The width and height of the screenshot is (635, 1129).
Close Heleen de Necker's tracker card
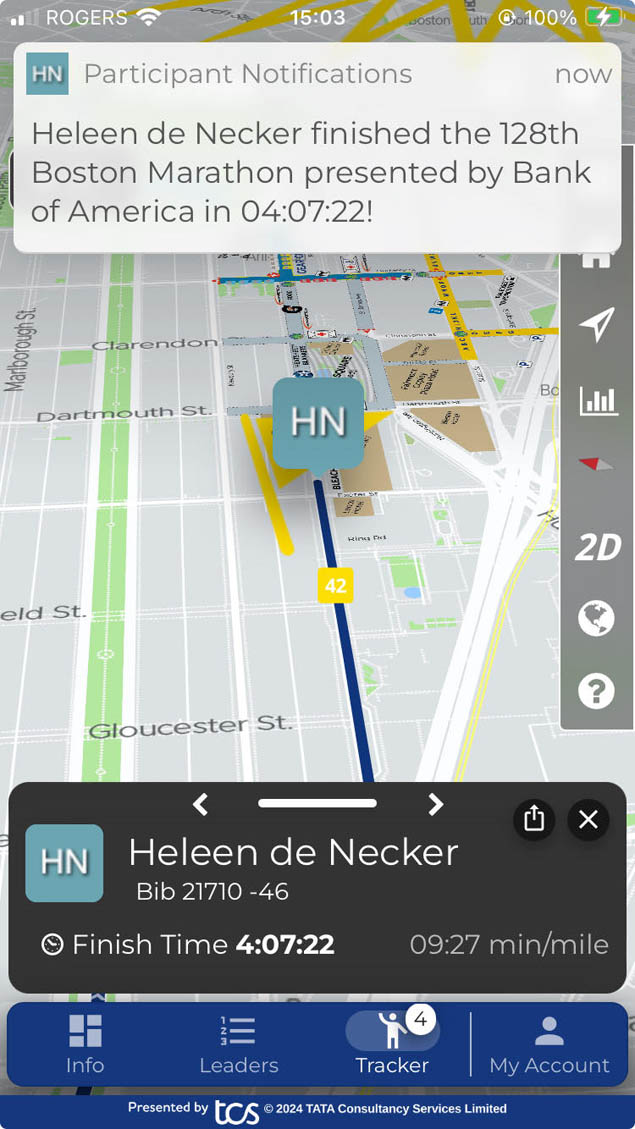(588, 820)
